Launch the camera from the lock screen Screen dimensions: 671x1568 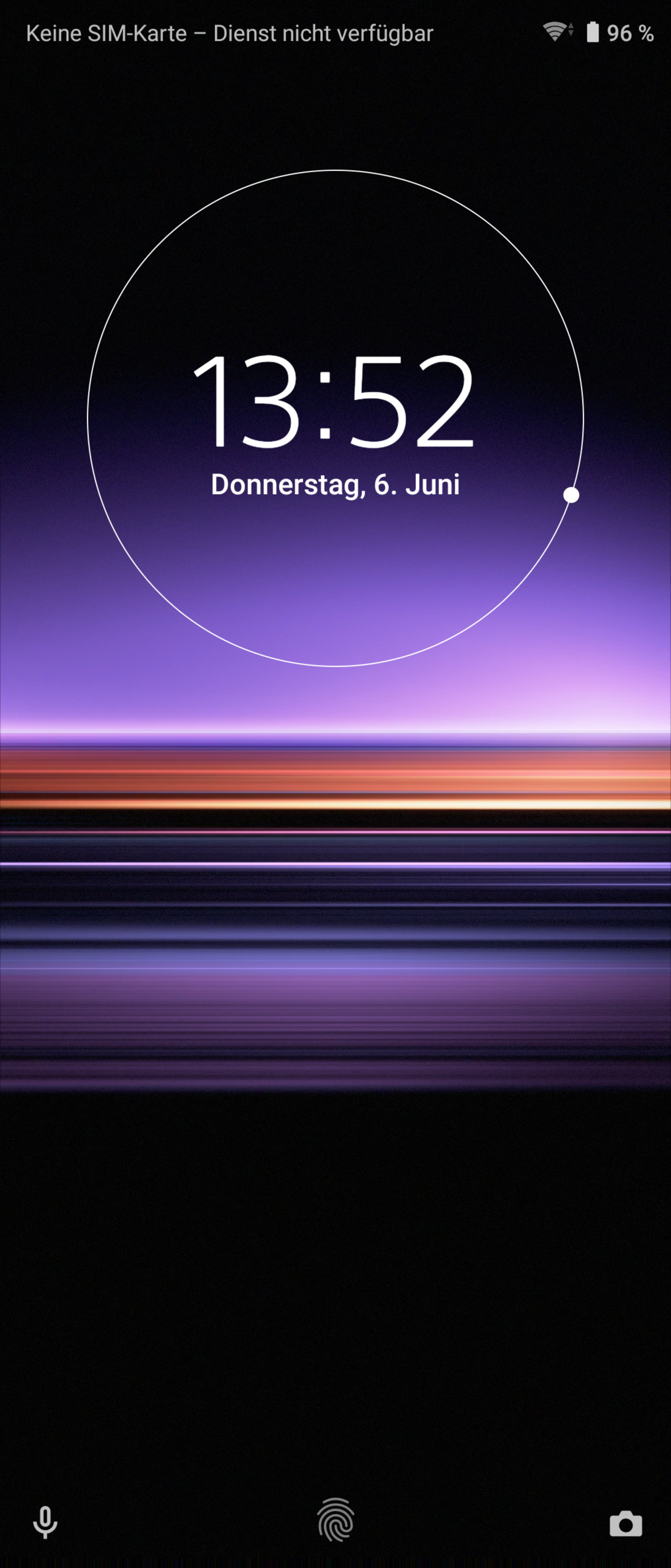[x=625, y=1523]
